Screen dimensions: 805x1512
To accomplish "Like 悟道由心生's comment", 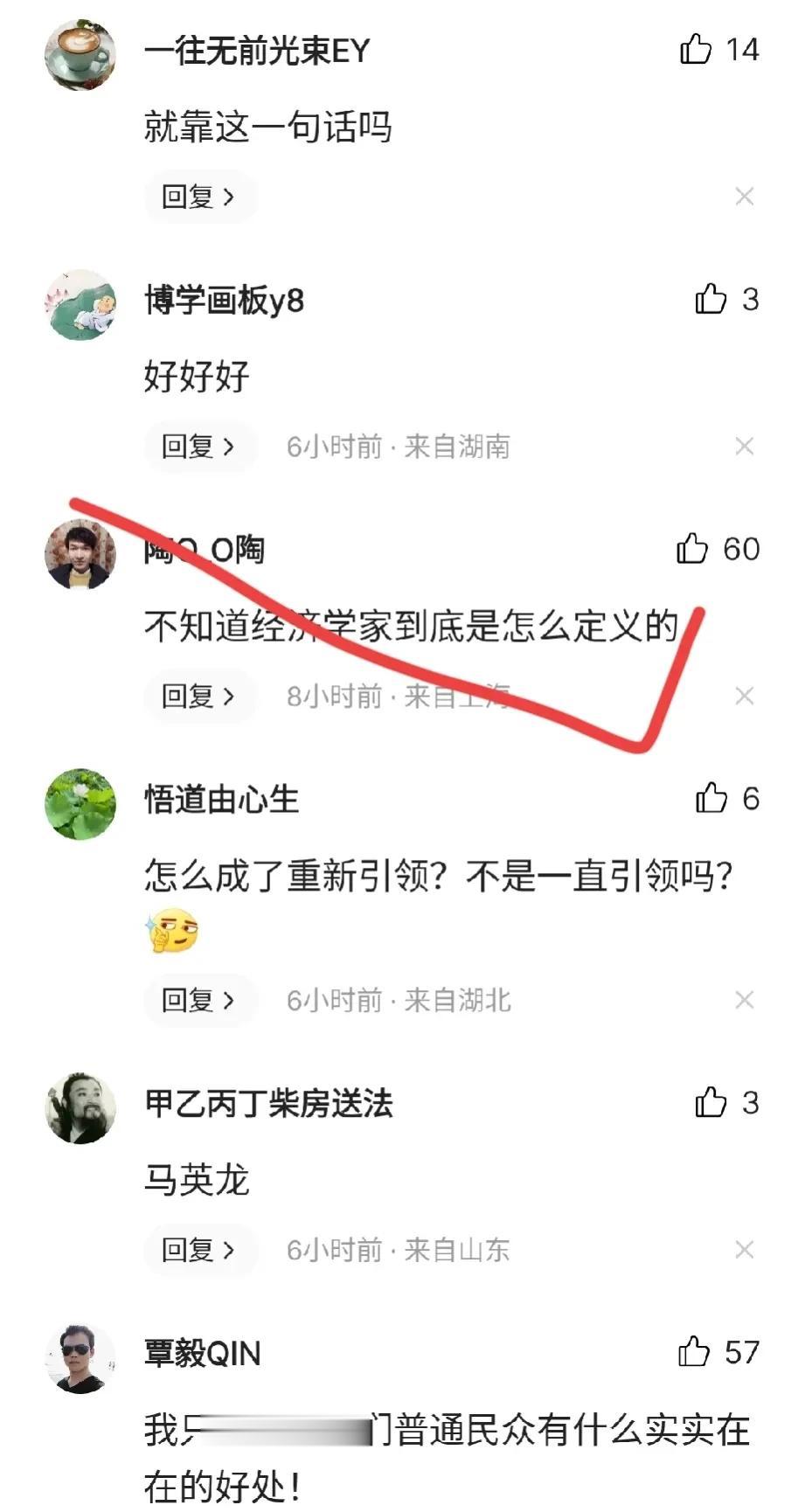I will coord(711,798).
